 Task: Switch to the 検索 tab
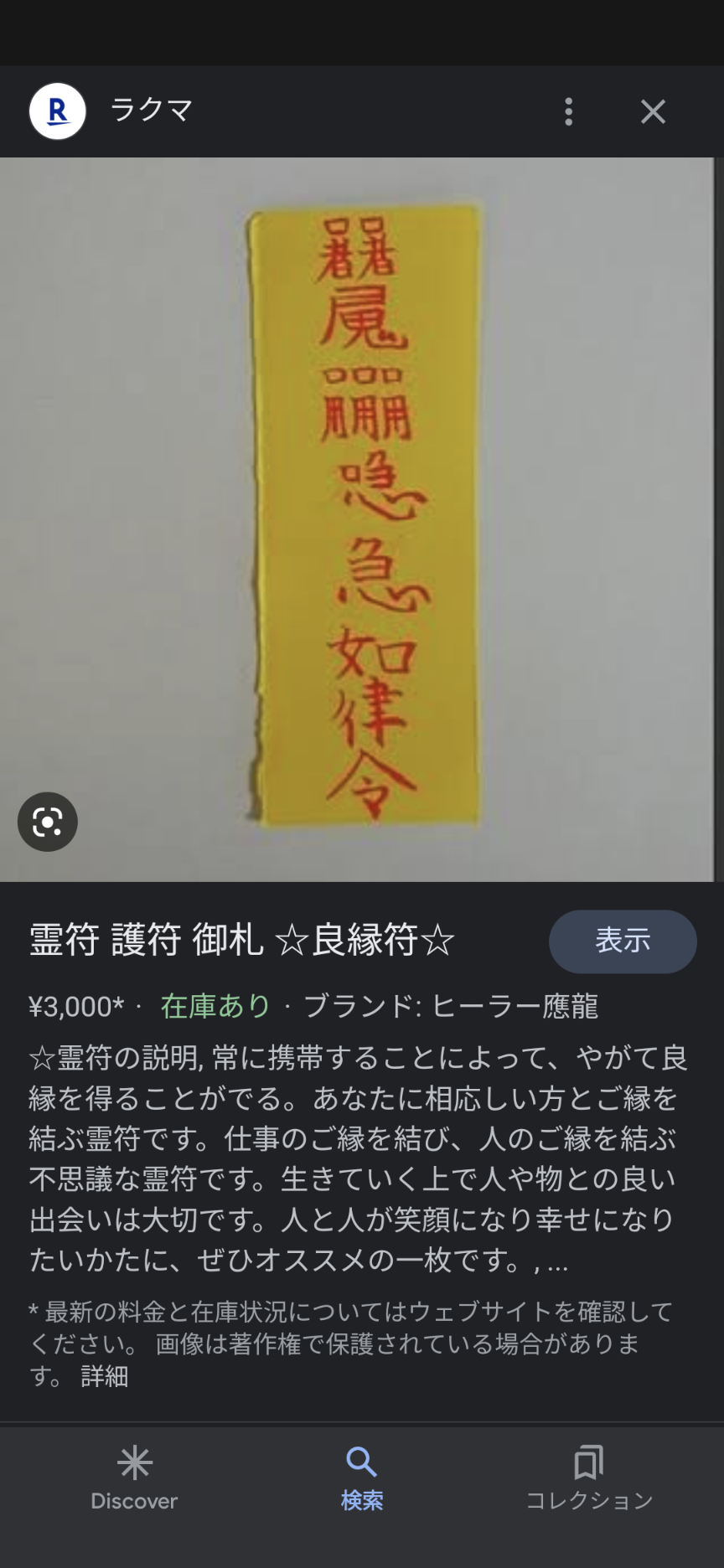pyautogui.click(x=362, y=1479)
